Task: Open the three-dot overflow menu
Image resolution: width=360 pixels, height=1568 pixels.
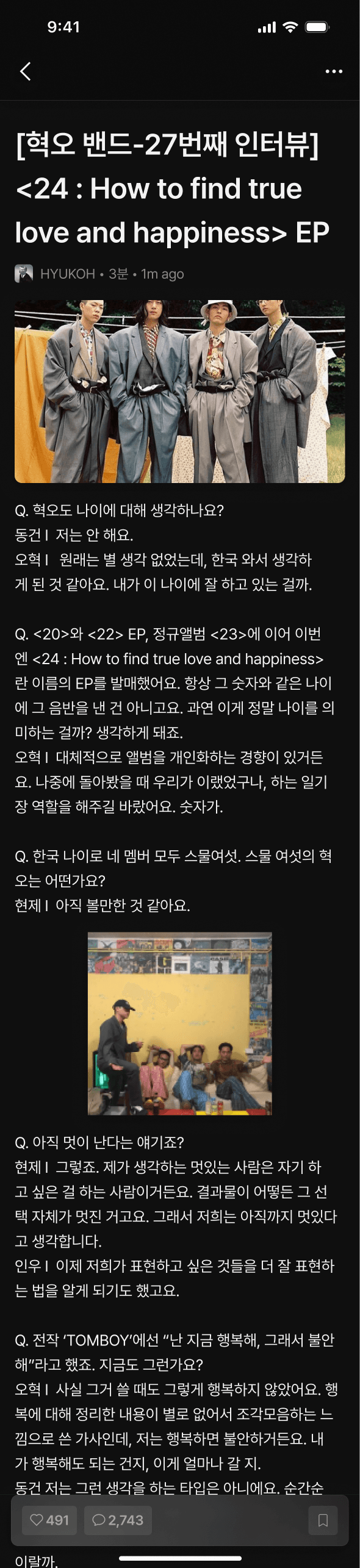Action: click(x=334, y=71)
